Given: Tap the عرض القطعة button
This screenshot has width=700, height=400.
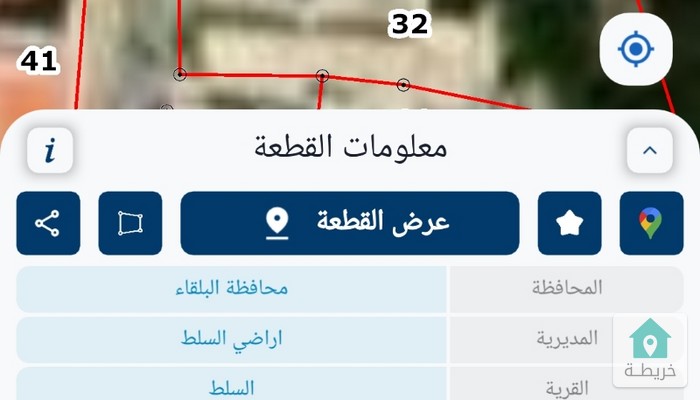Looking at the screenshot, I should coord(349,223).
